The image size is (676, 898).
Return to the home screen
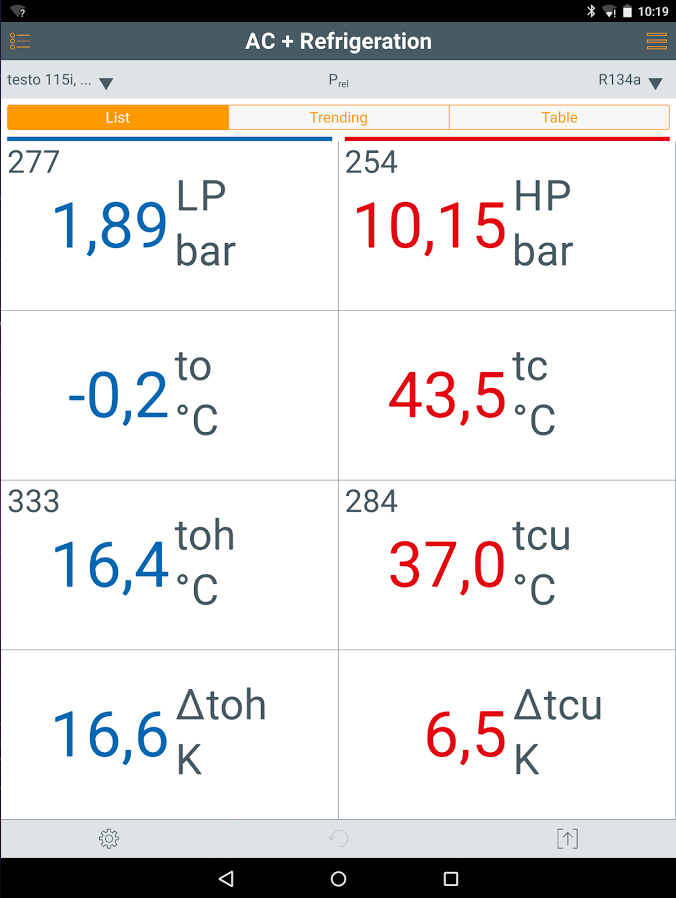[339, 879]
